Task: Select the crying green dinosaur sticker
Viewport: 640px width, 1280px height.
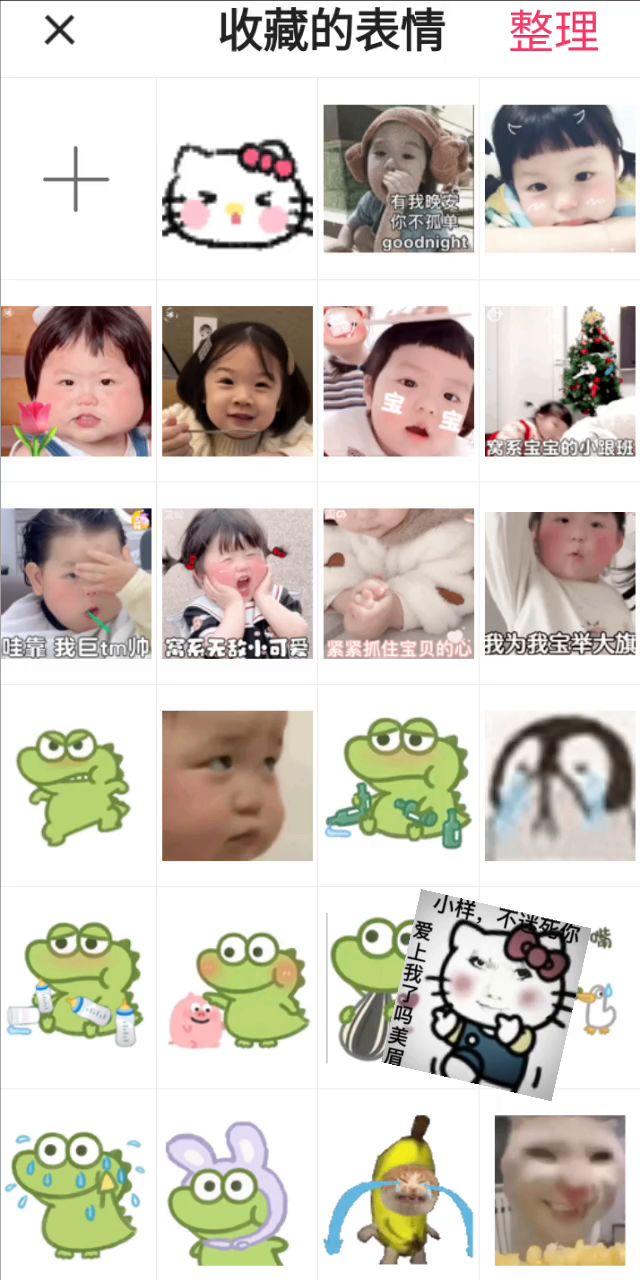Action: [76, 1185]
